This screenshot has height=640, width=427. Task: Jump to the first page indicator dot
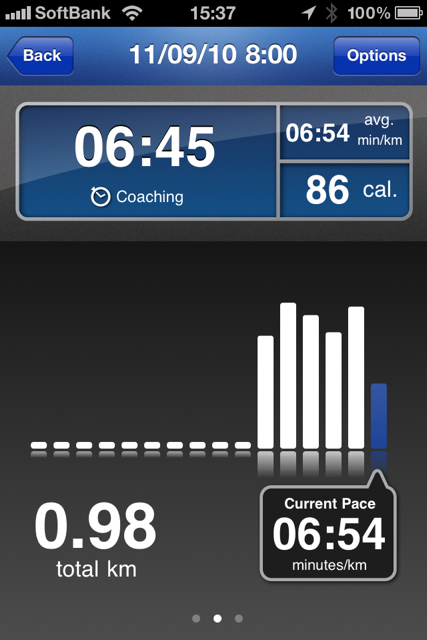(x=196, y=618)
